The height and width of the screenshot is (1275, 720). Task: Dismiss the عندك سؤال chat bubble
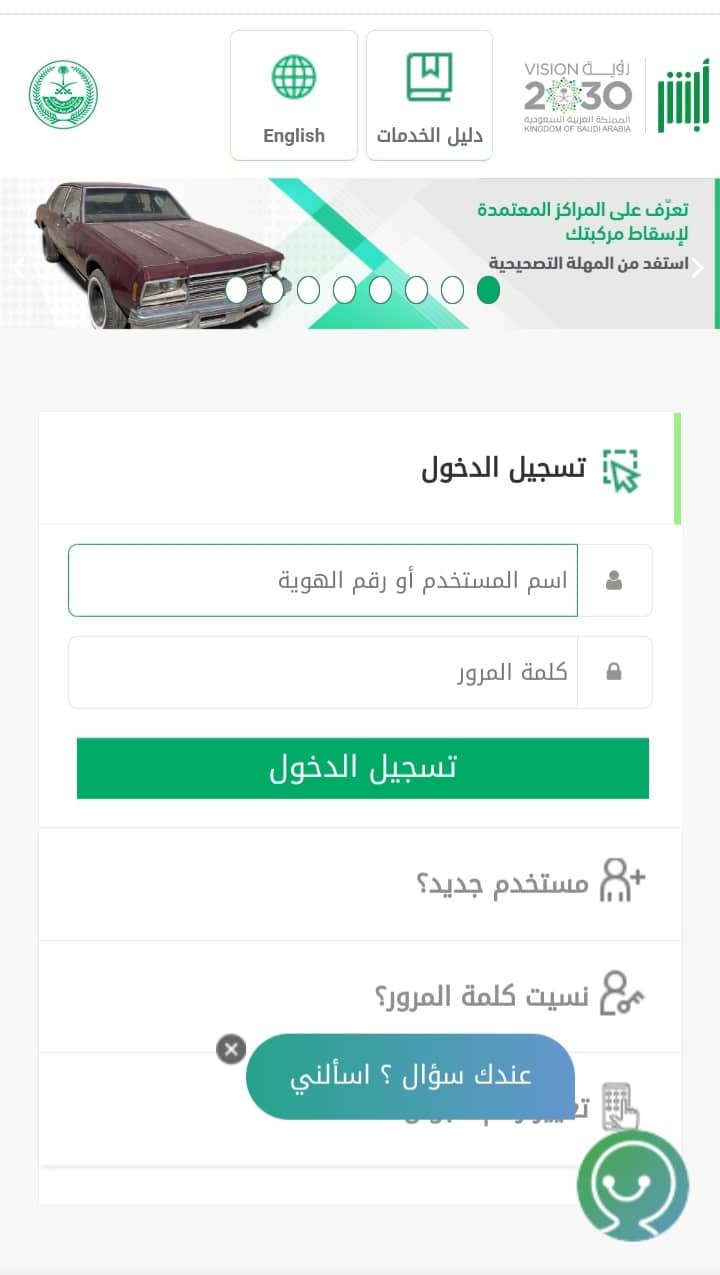click(x=231, y=1049)
